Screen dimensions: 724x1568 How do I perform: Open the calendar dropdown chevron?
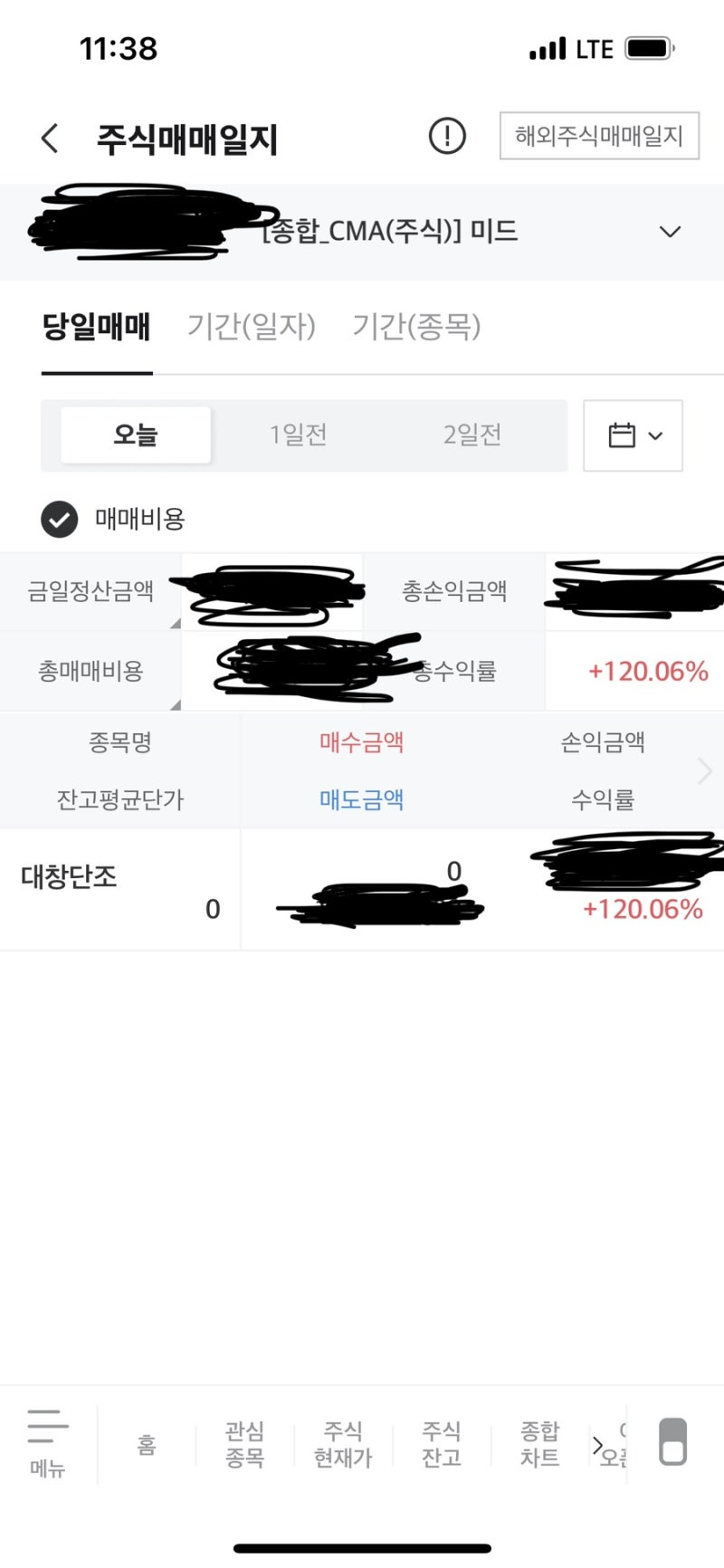(656, 435)
